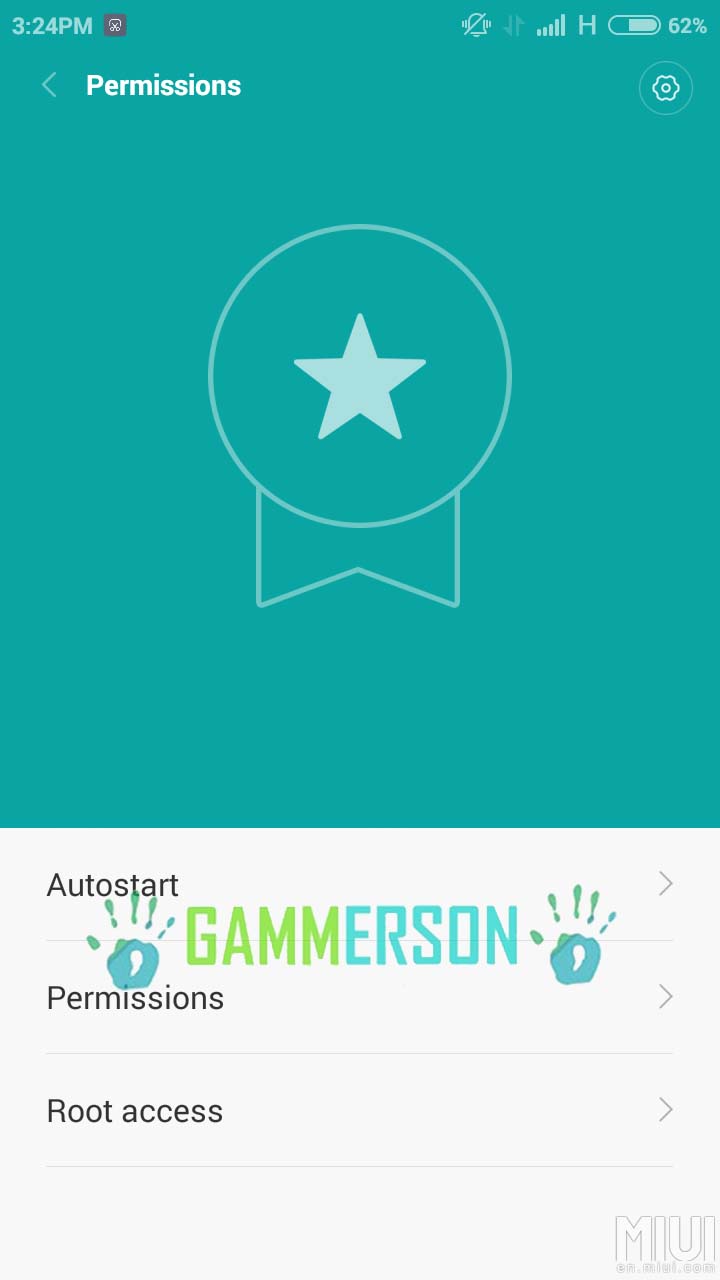
Task: Open the Root access row
Action: [359, 1110]
